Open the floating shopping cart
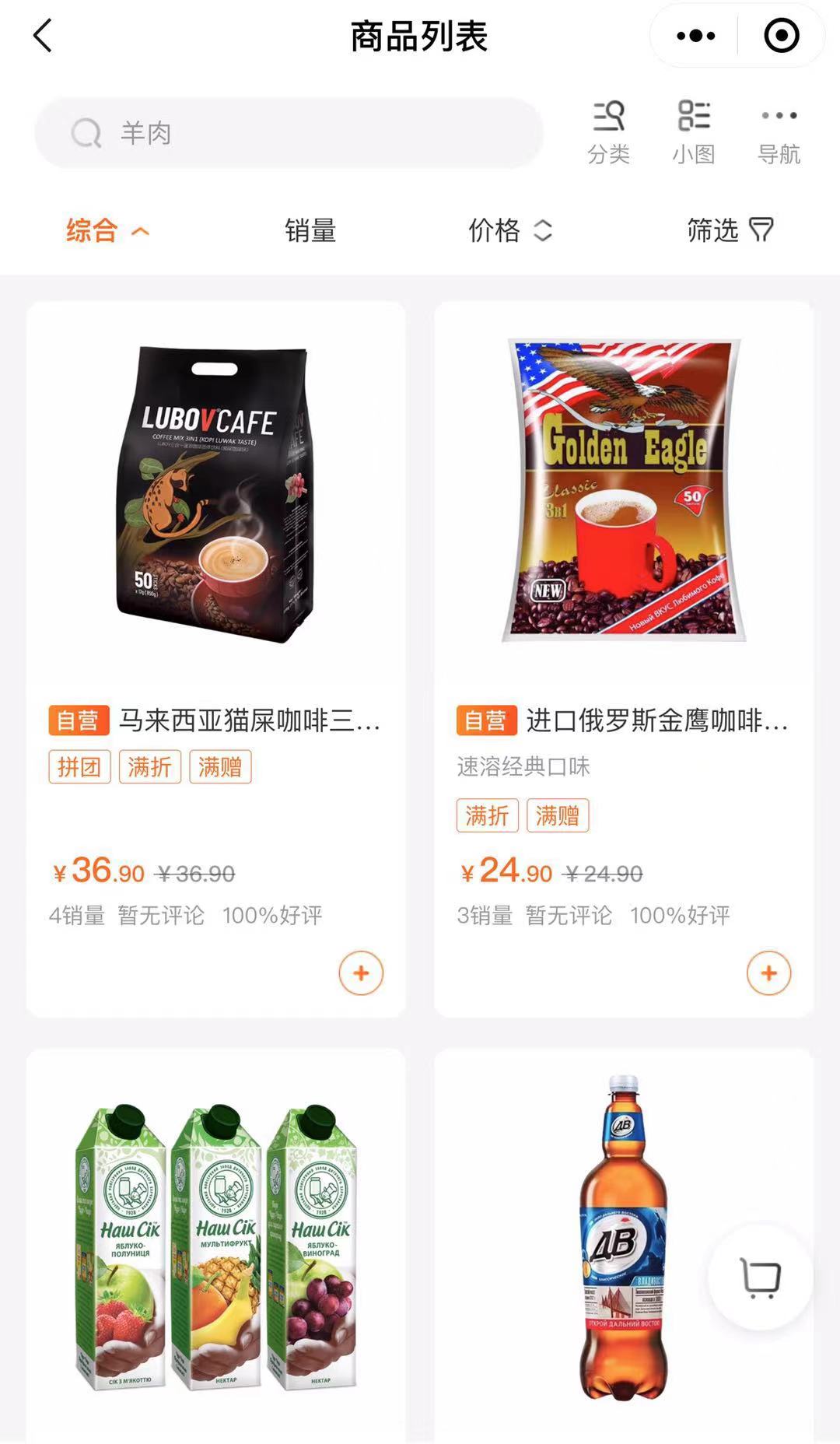The height and width of the screenshot is (1444, 840). (760, 1277)
